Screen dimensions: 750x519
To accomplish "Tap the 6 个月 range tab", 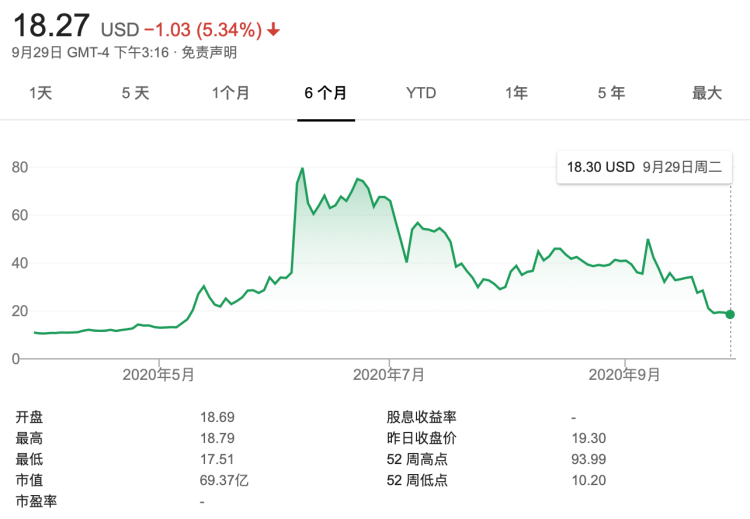I will coord(326,93).
